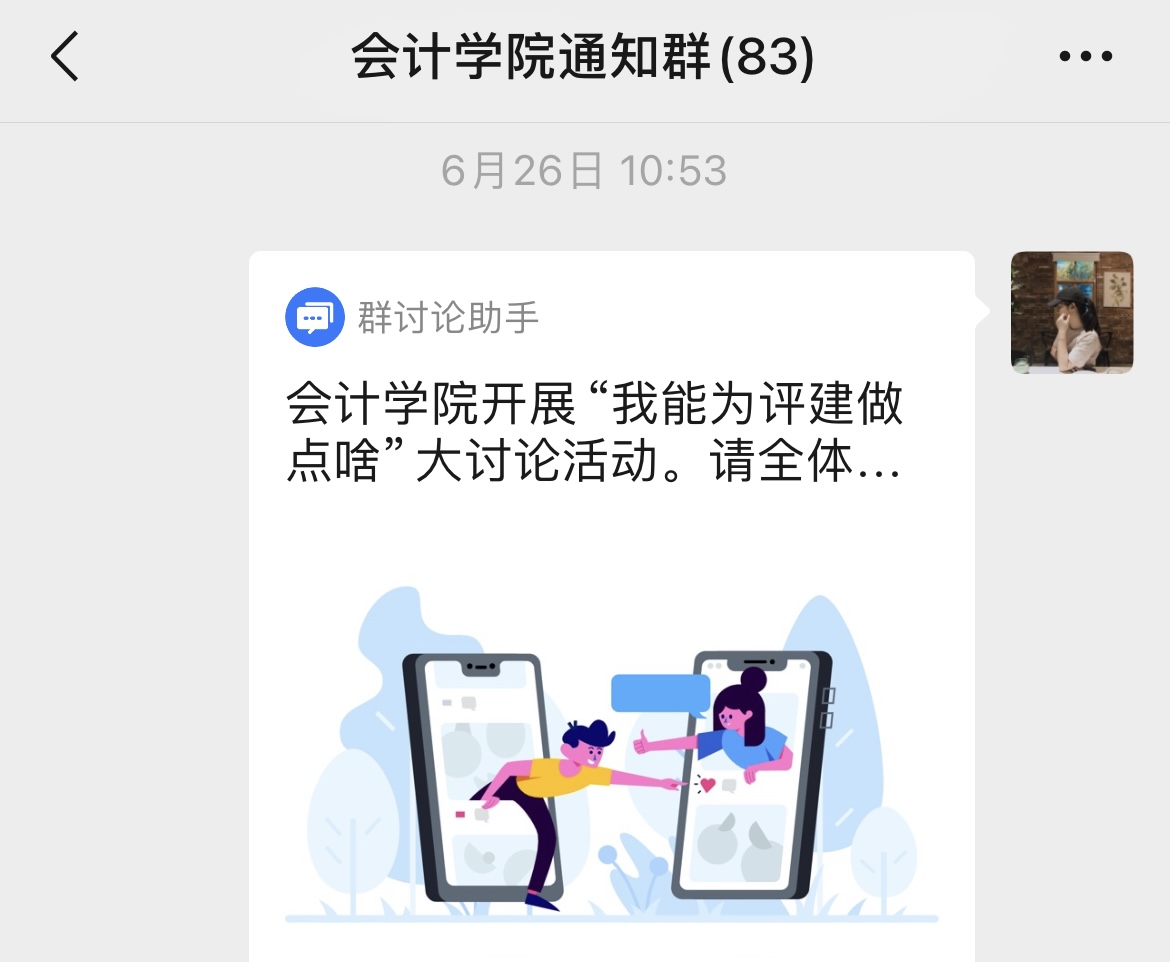View the message sender's avatar profile
This screenshot has width=1170, height=962.
1071,312
